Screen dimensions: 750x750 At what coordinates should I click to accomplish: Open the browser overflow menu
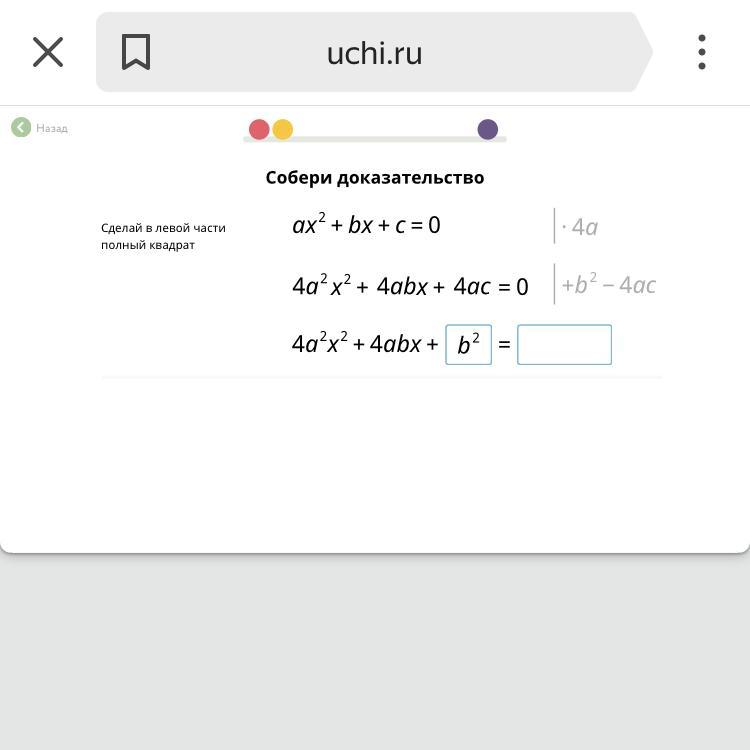pos(702,52)
